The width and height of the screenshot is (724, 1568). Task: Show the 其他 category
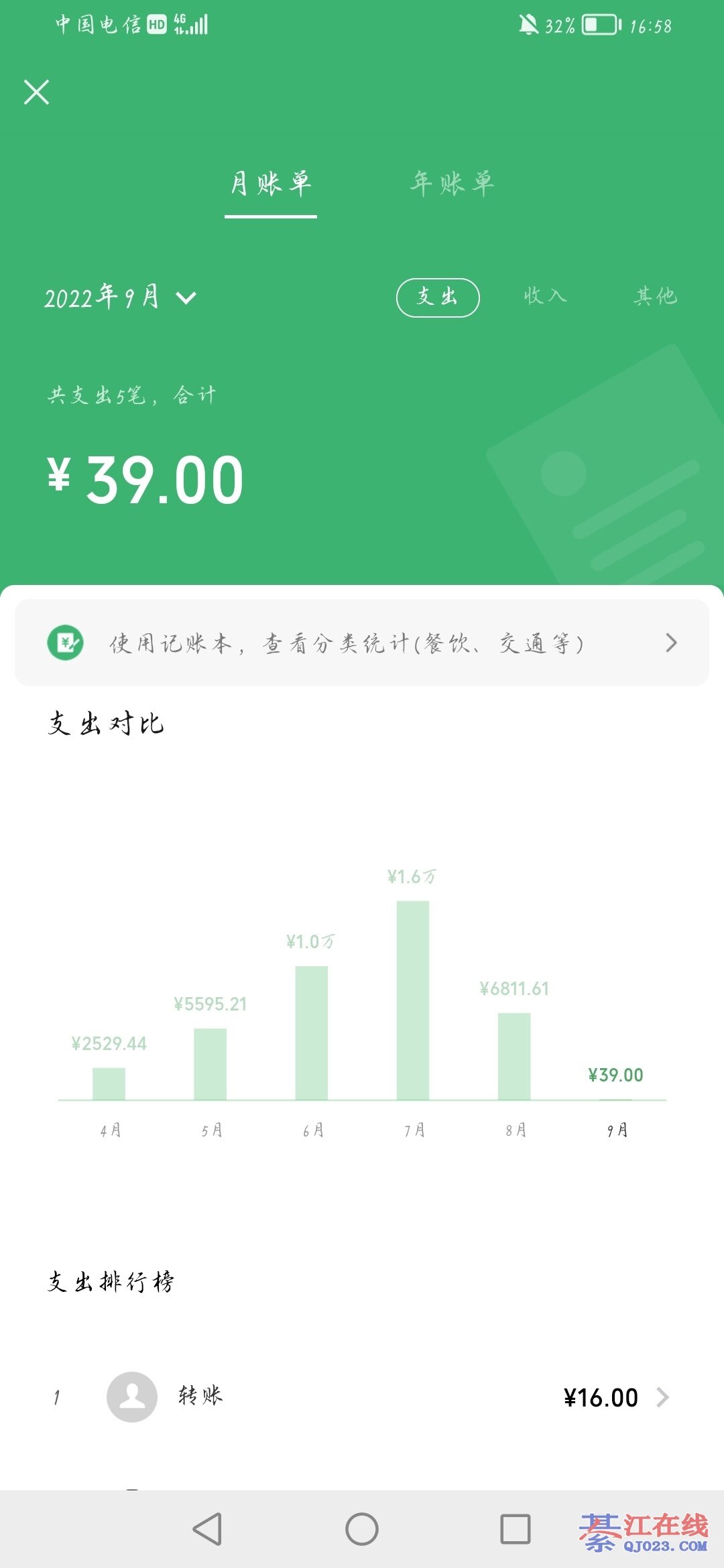pos(655,296)
